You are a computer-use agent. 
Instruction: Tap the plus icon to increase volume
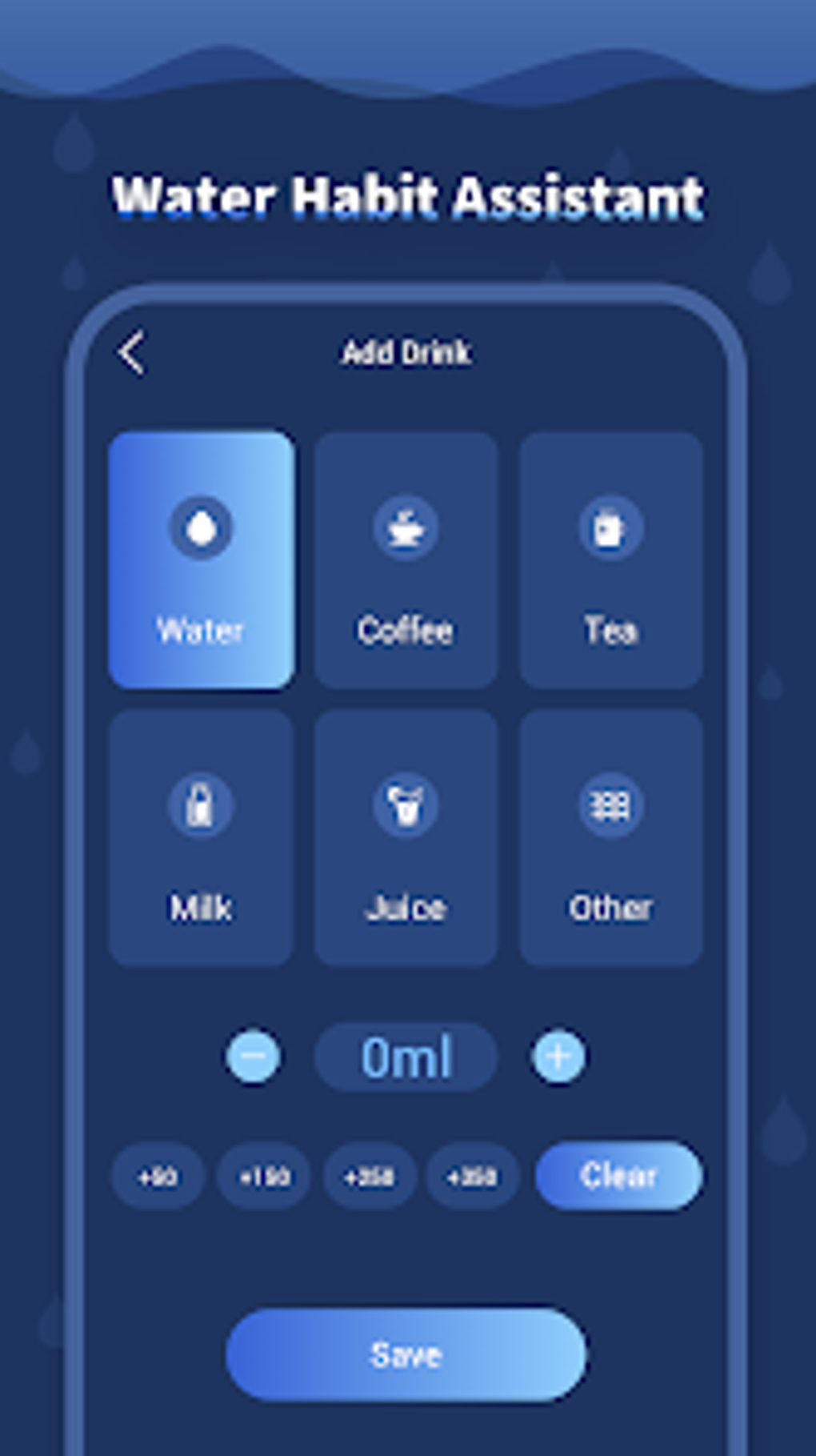pyautogui.click(x=558, y=1056)
